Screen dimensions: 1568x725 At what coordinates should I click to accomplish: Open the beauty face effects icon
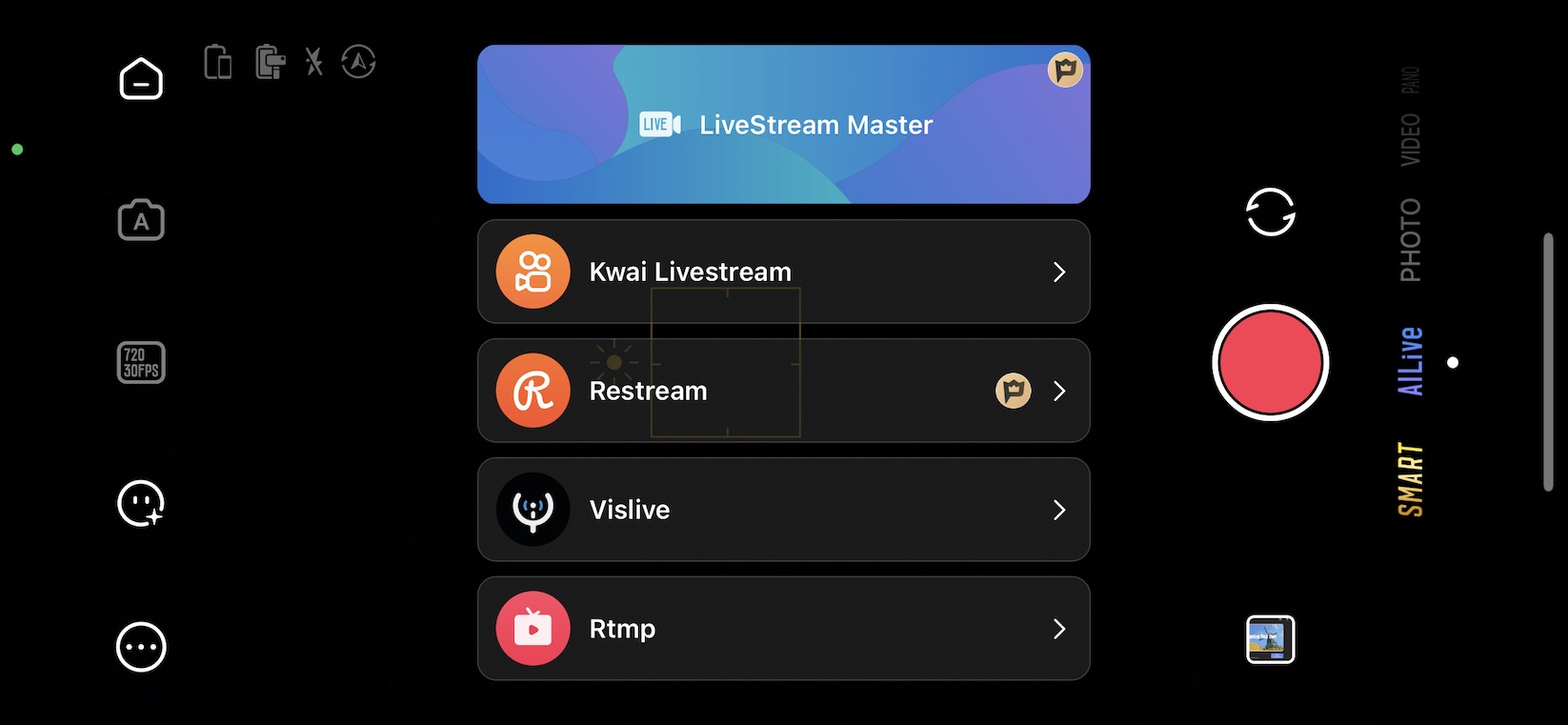tap(141, 504)
